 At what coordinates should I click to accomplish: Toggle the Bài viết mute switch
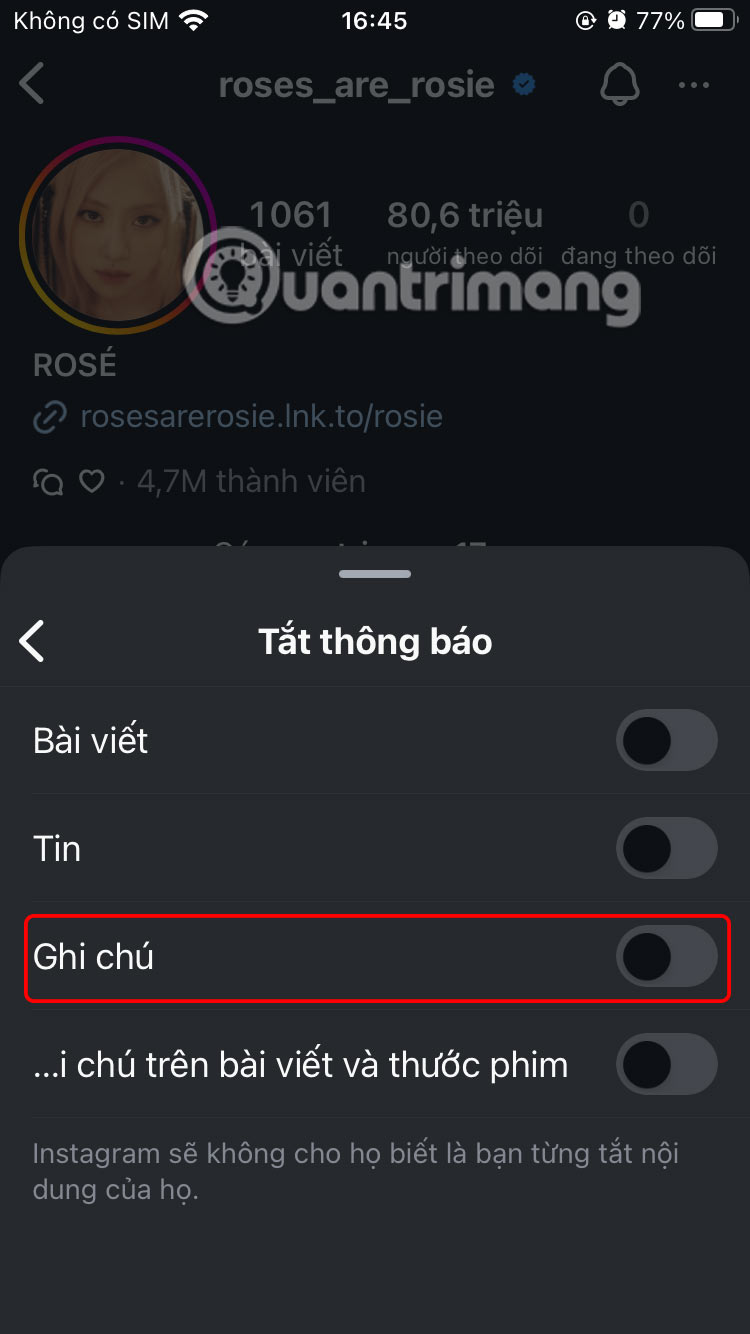coord(666,741)
